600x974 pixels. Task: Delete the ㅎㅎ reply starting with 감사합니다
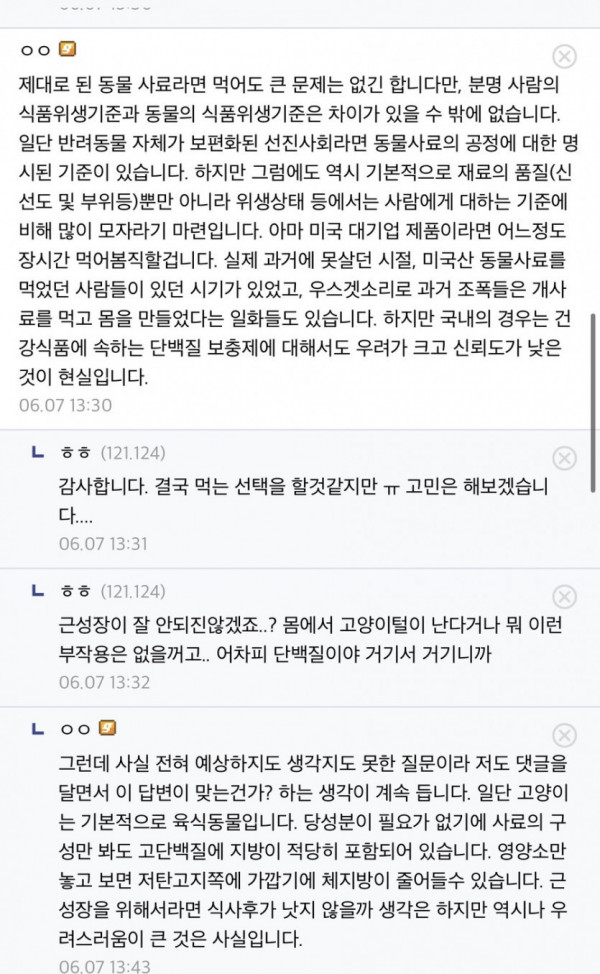click(x=565, y=458)
